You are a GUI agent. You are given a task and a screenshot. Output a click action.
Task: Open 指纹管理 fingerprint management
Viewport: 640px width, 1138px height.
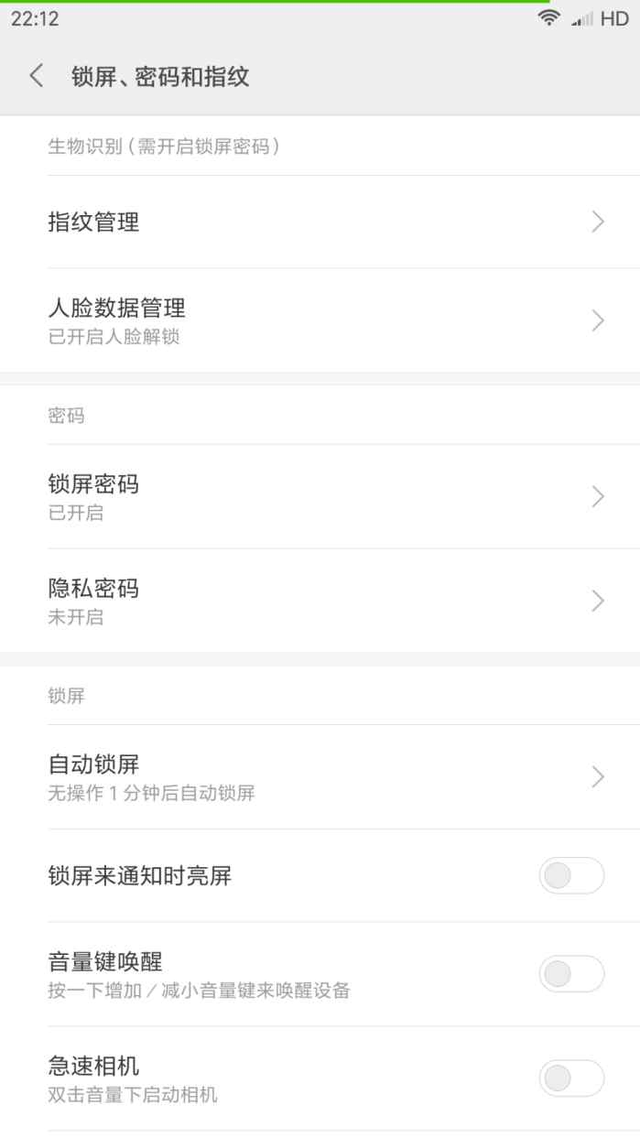[x=320, y=222]
